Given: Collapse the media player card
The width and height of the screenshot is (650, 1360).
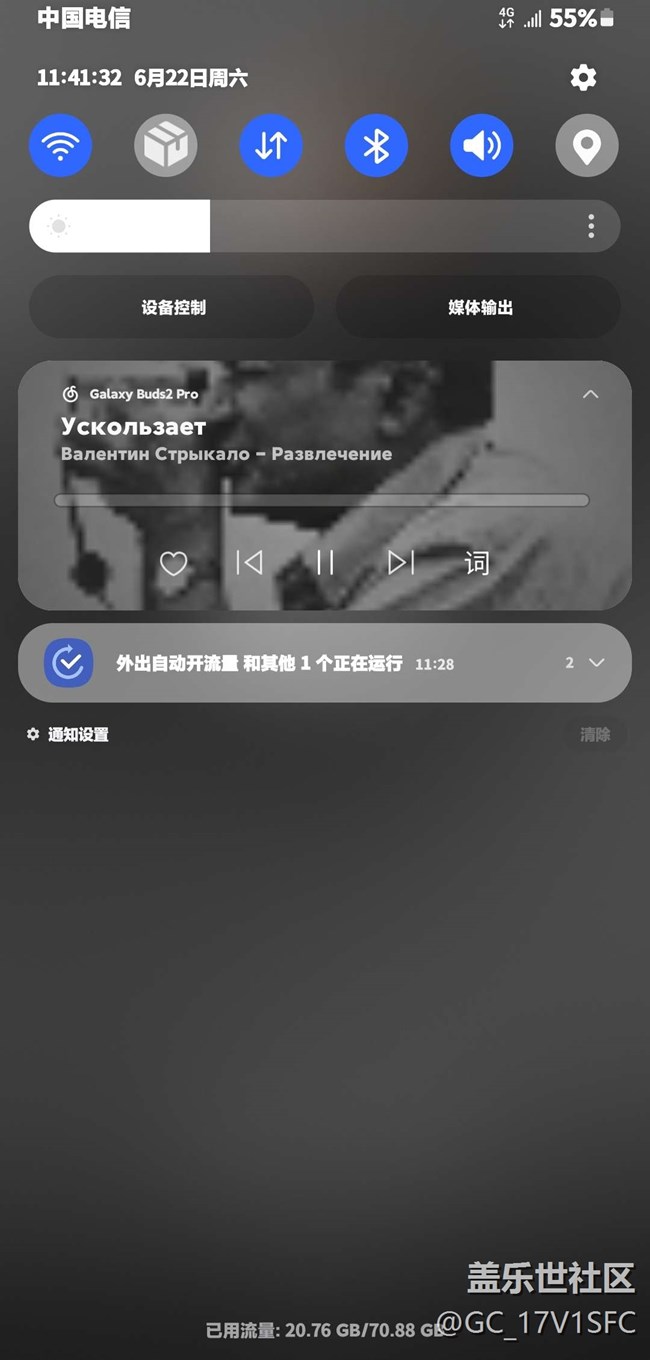Looking at the screenshot, I should [x=590, y=394].
